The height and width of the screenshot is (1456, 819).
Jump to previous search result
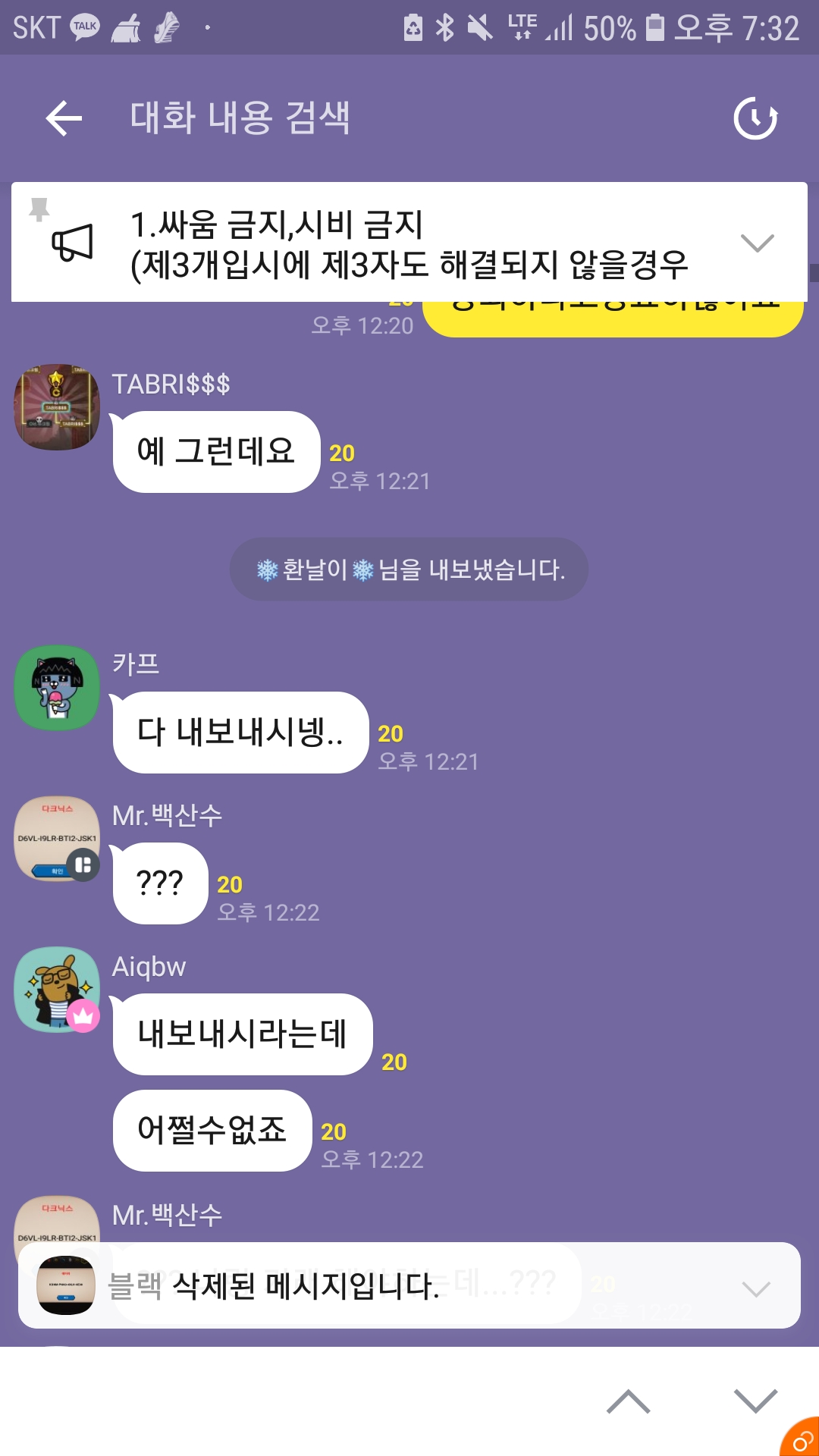point(628,1401)
